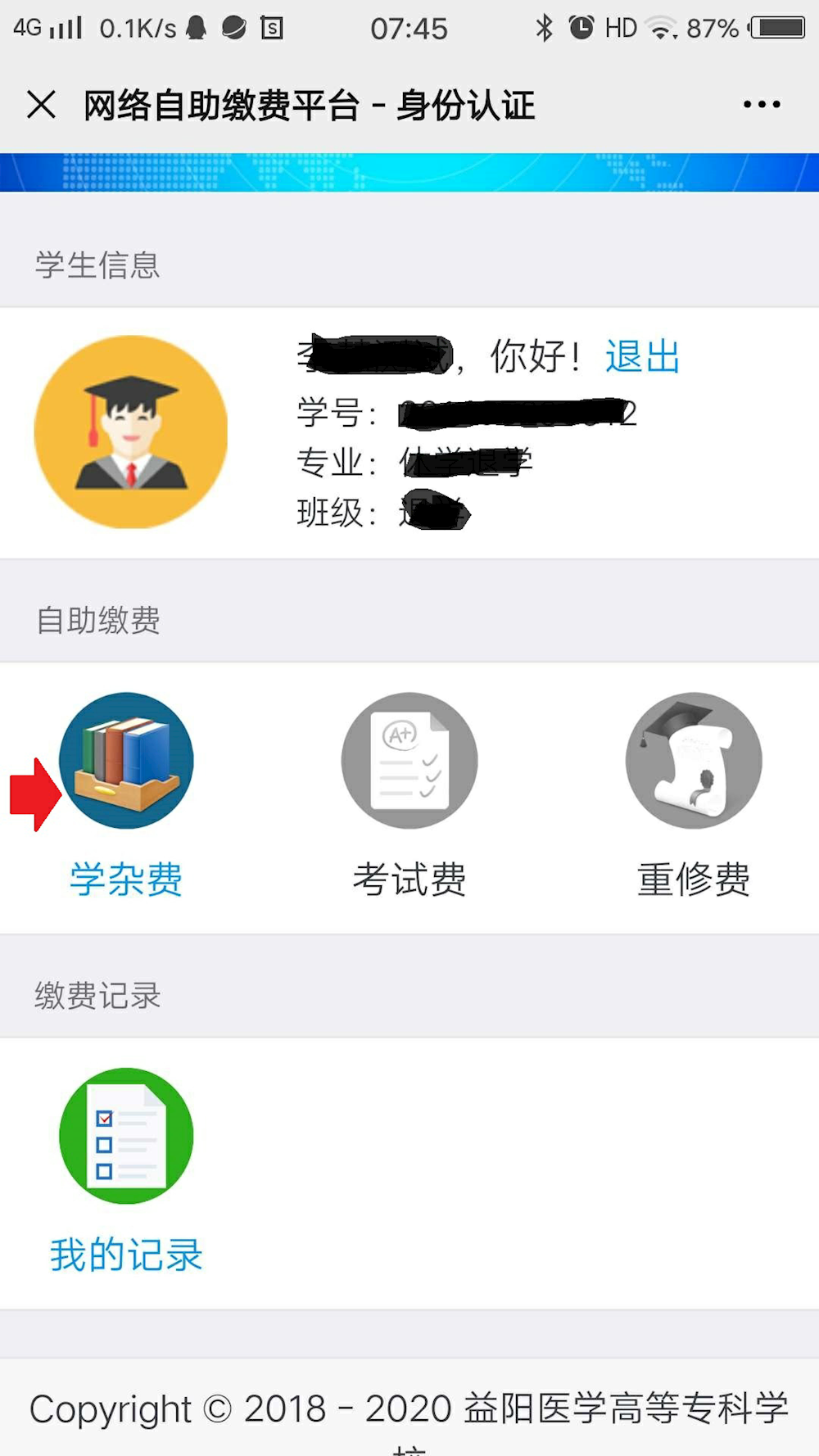Click the student avatar graduation cap image
819x1456 pixels.
pyautogui.click(x=129, y=430)
